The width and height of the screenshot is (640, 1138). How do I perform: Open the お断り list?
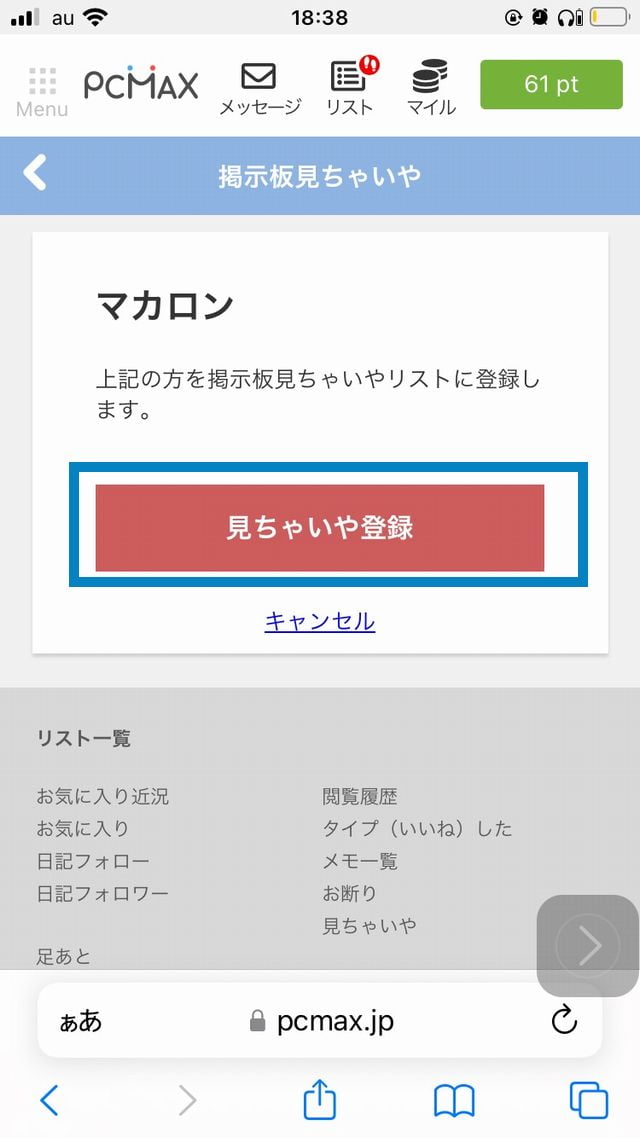click(350, 893)
